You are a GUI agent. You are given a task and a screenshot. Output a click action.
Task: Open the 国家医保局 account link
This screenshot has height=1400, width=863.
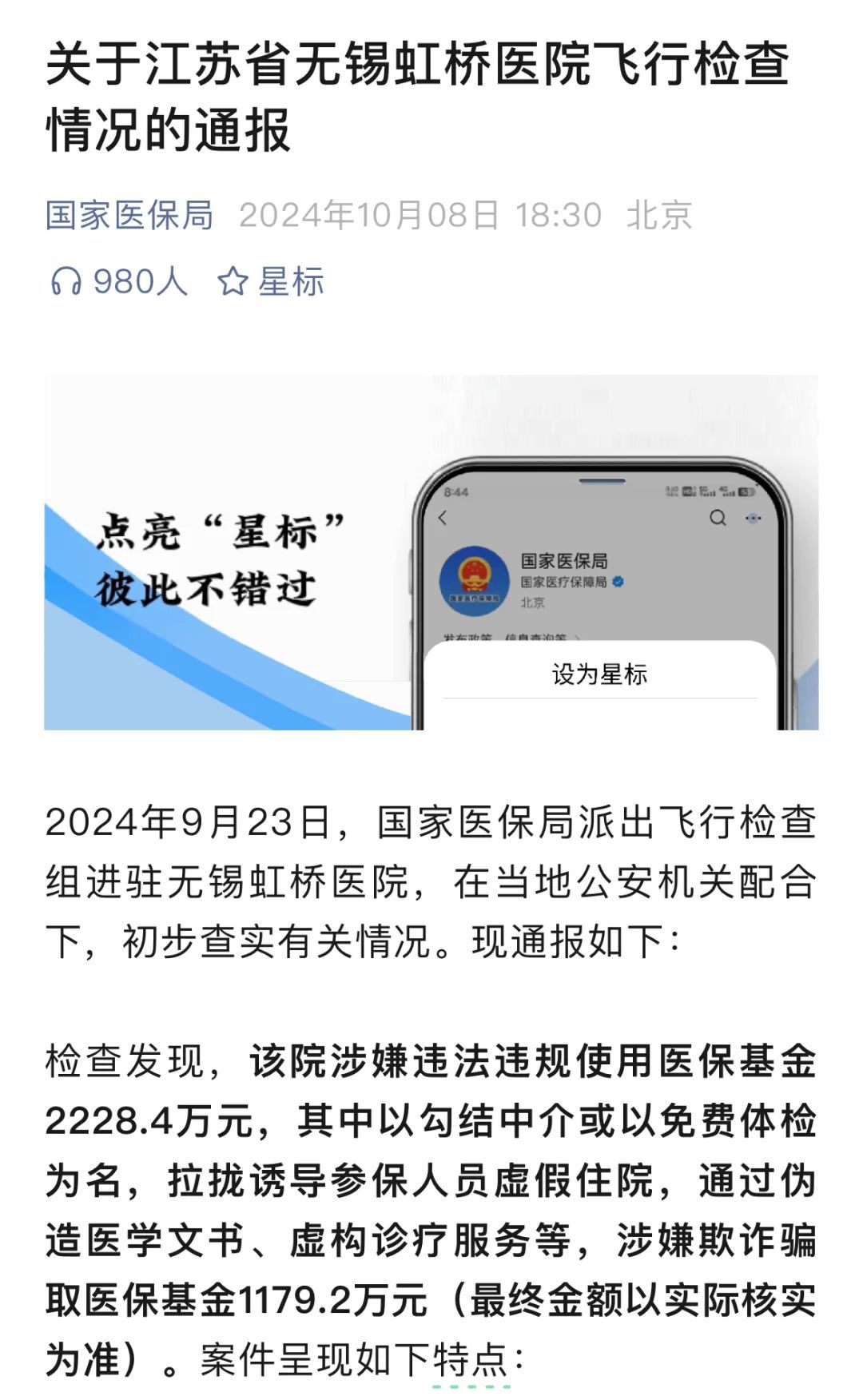pos(129,216)
